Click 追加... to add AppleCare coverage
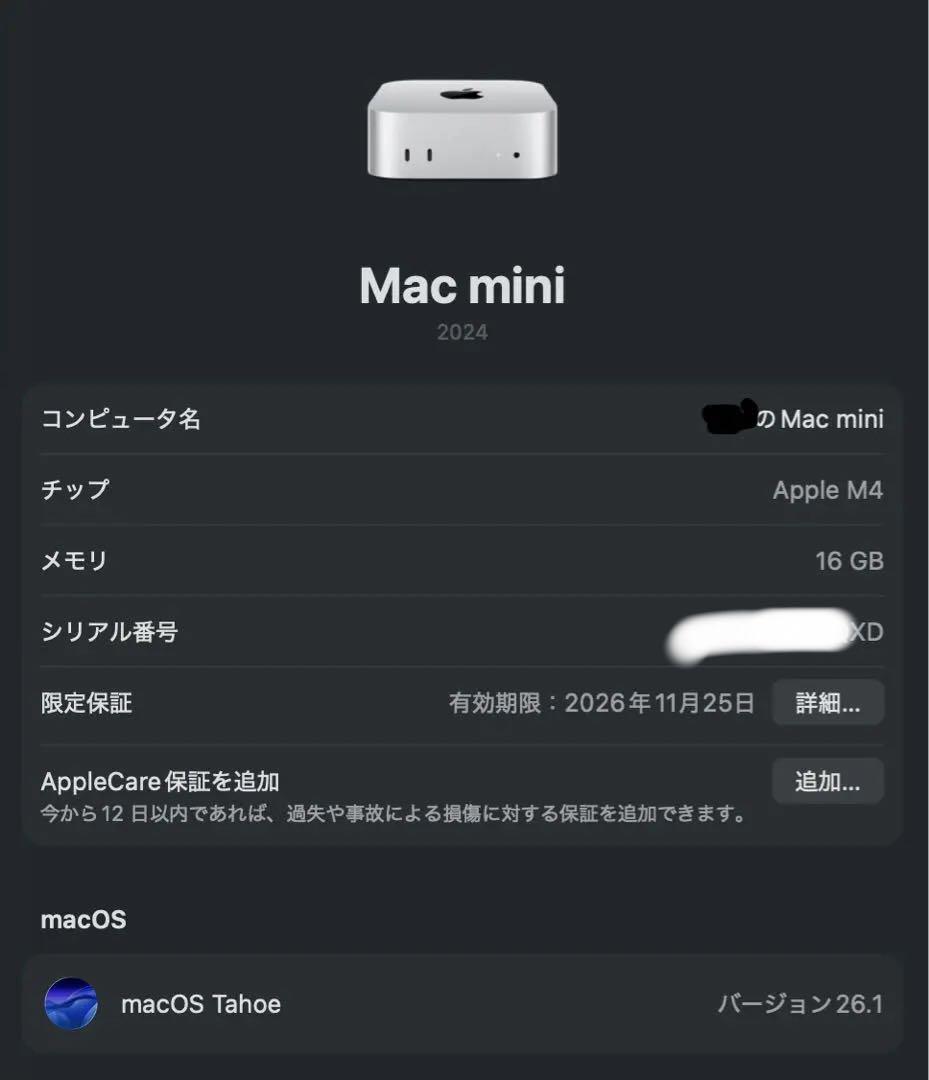Viewport: 929px width, 1080px height. pos(827,781)
